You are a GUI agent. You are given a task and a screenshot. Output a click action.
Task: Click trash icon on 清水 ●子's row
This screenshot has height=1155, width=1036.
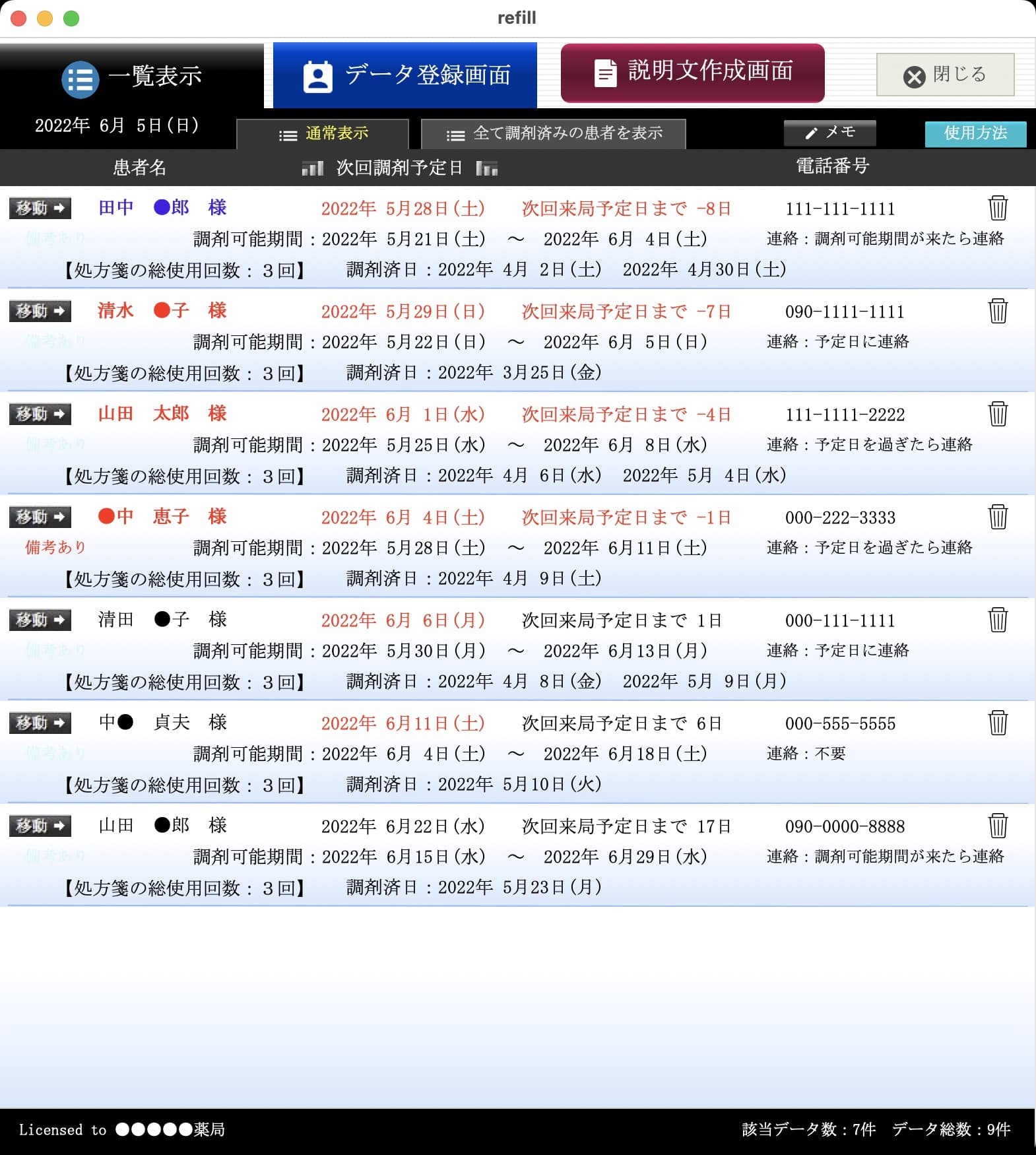(997, 311)
